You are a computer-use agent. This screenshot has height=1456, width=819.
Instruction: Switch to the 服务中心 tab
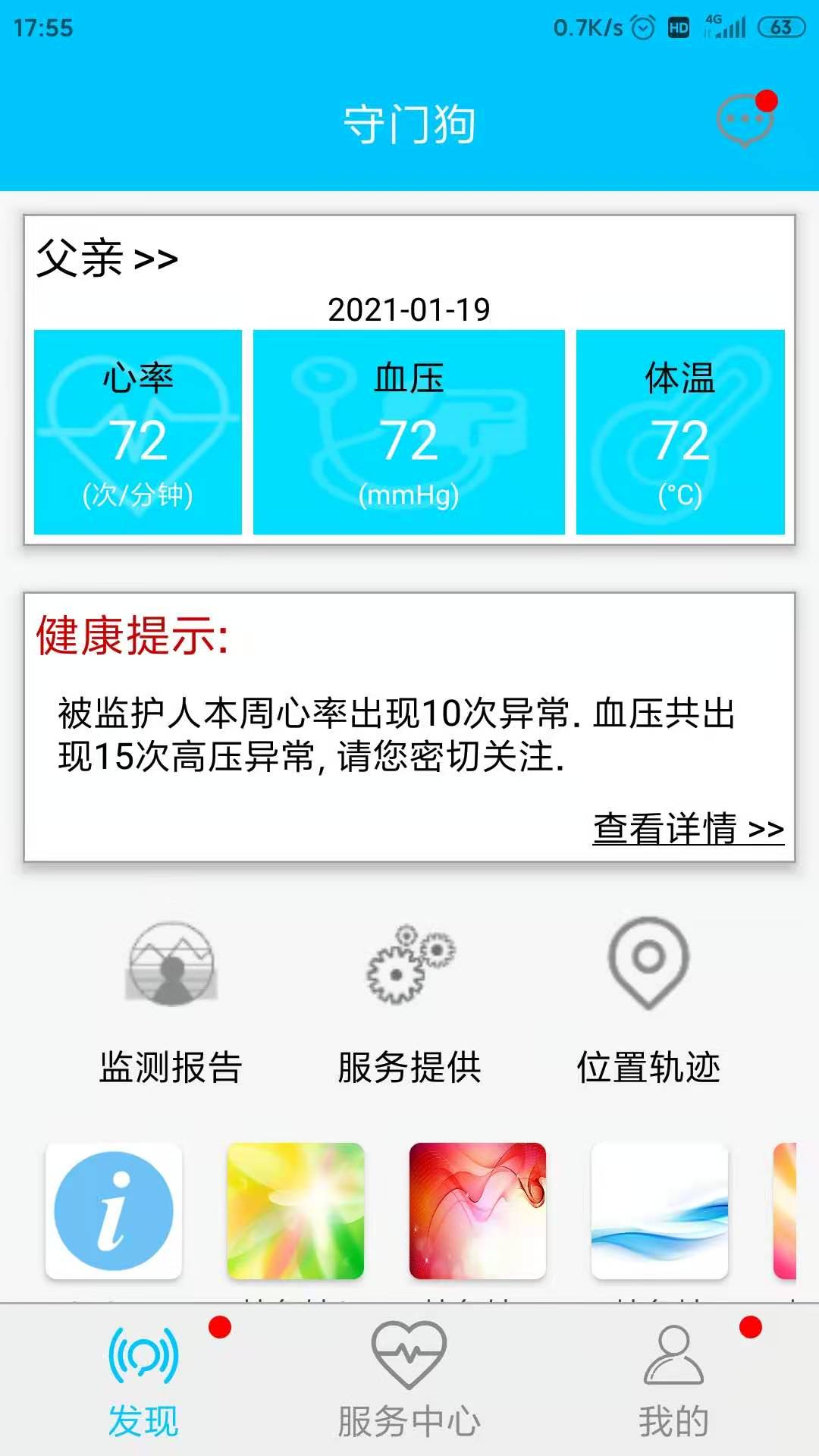[x=409, y=1382]
